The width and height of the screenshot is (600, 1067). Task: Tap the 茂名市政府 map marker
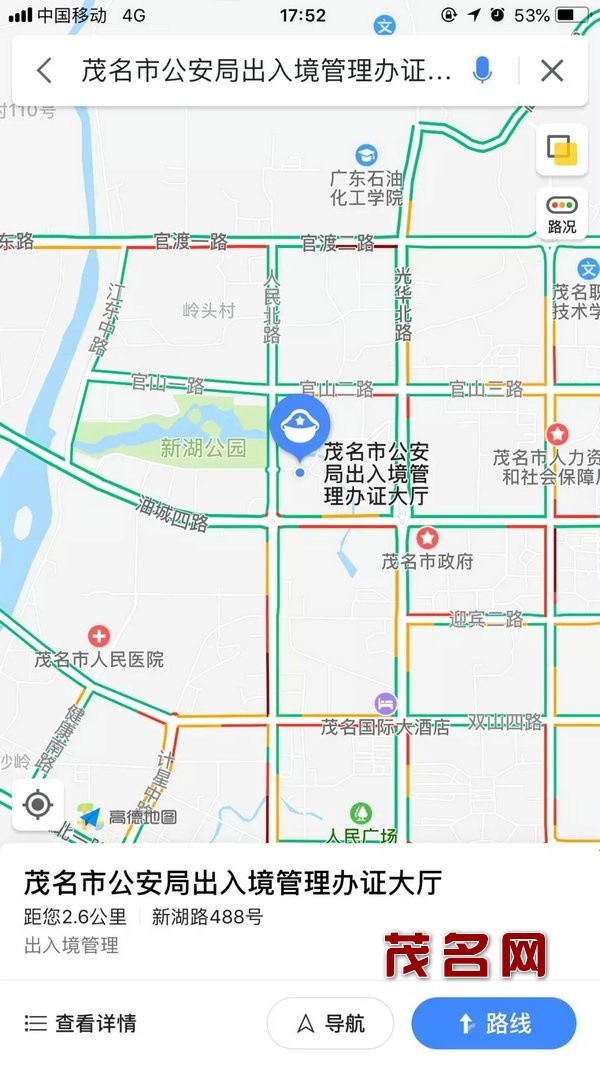click(428, 539)
